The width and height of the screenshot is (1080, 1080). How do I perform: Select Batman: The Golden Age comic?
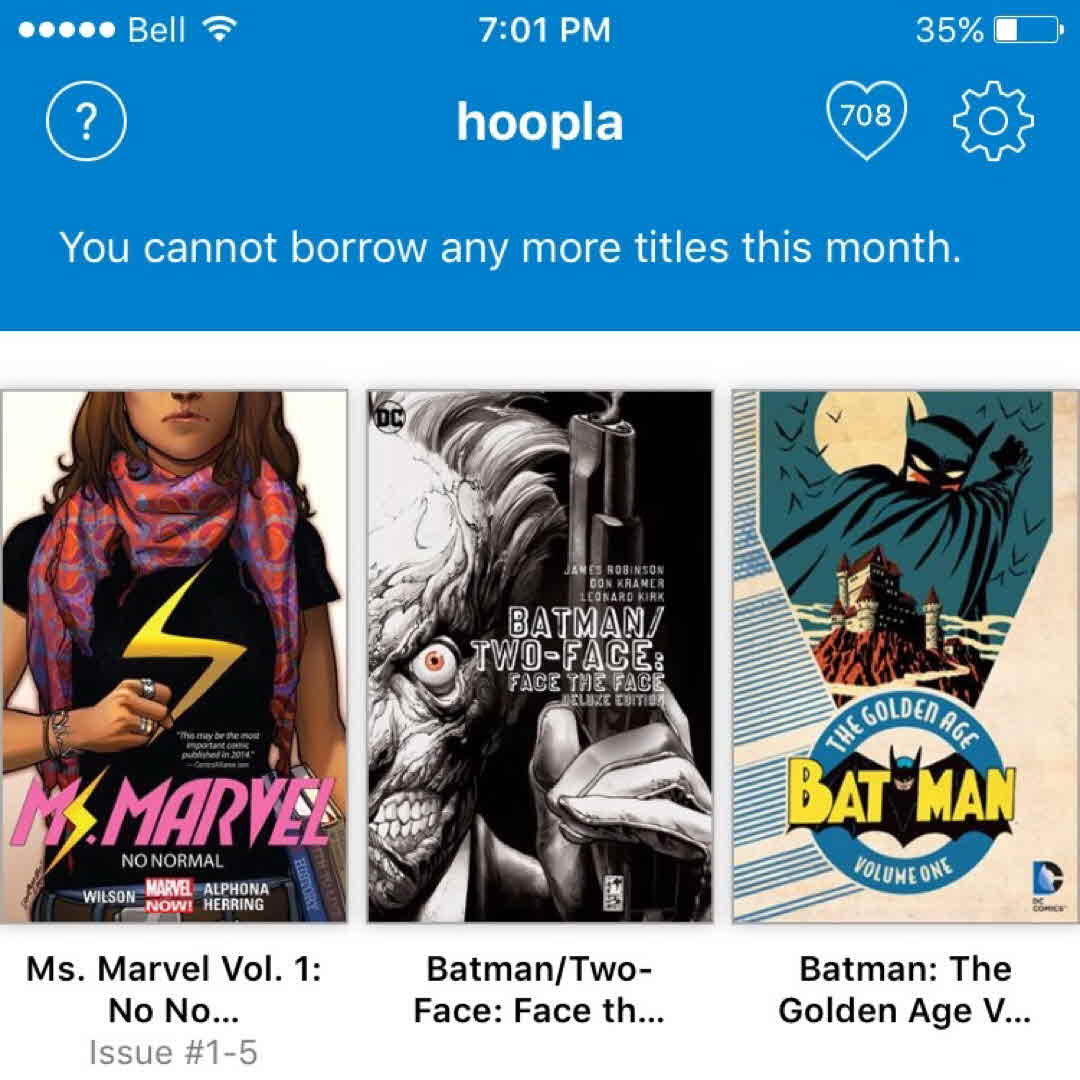pyautogui.click(x=905, y=656)
